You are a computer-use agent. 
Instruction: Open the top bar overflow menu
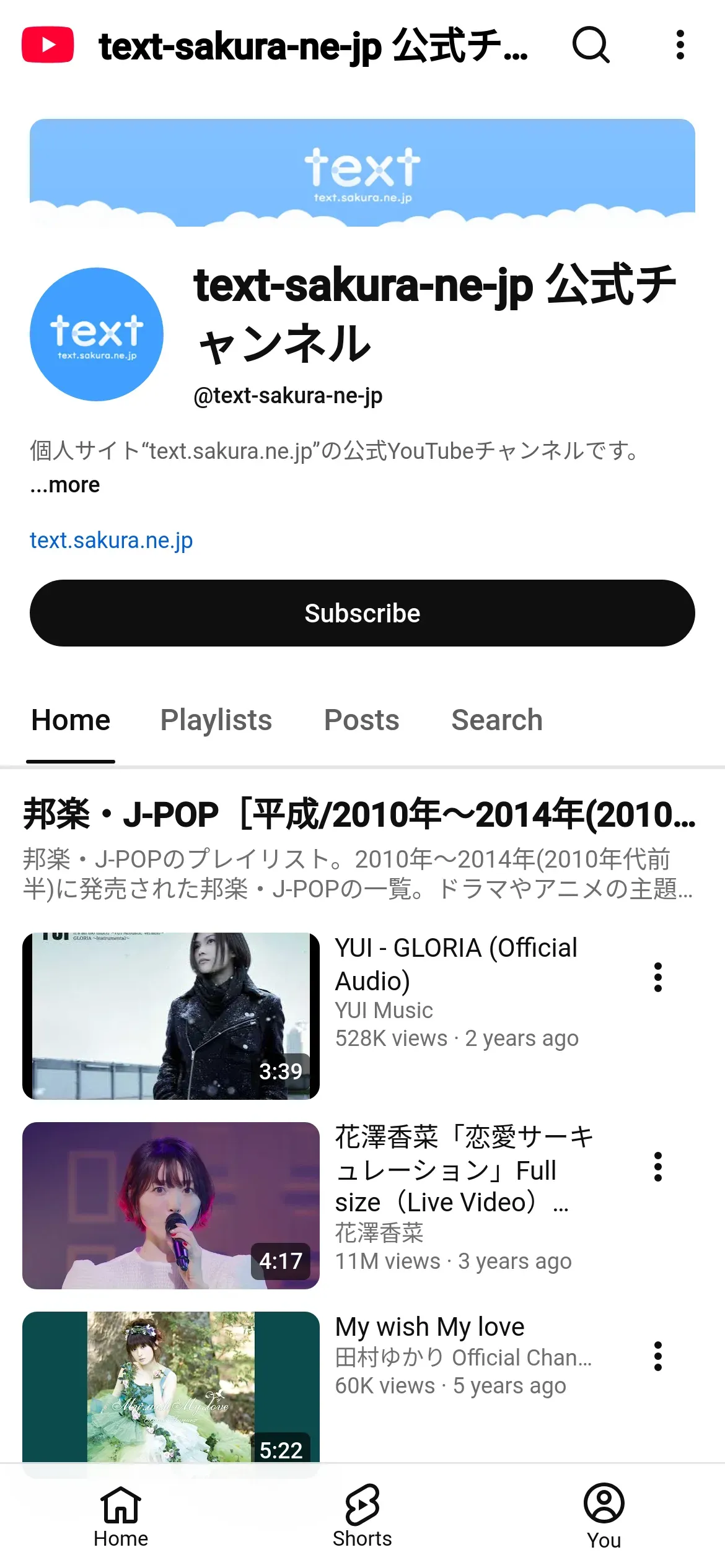680,45
